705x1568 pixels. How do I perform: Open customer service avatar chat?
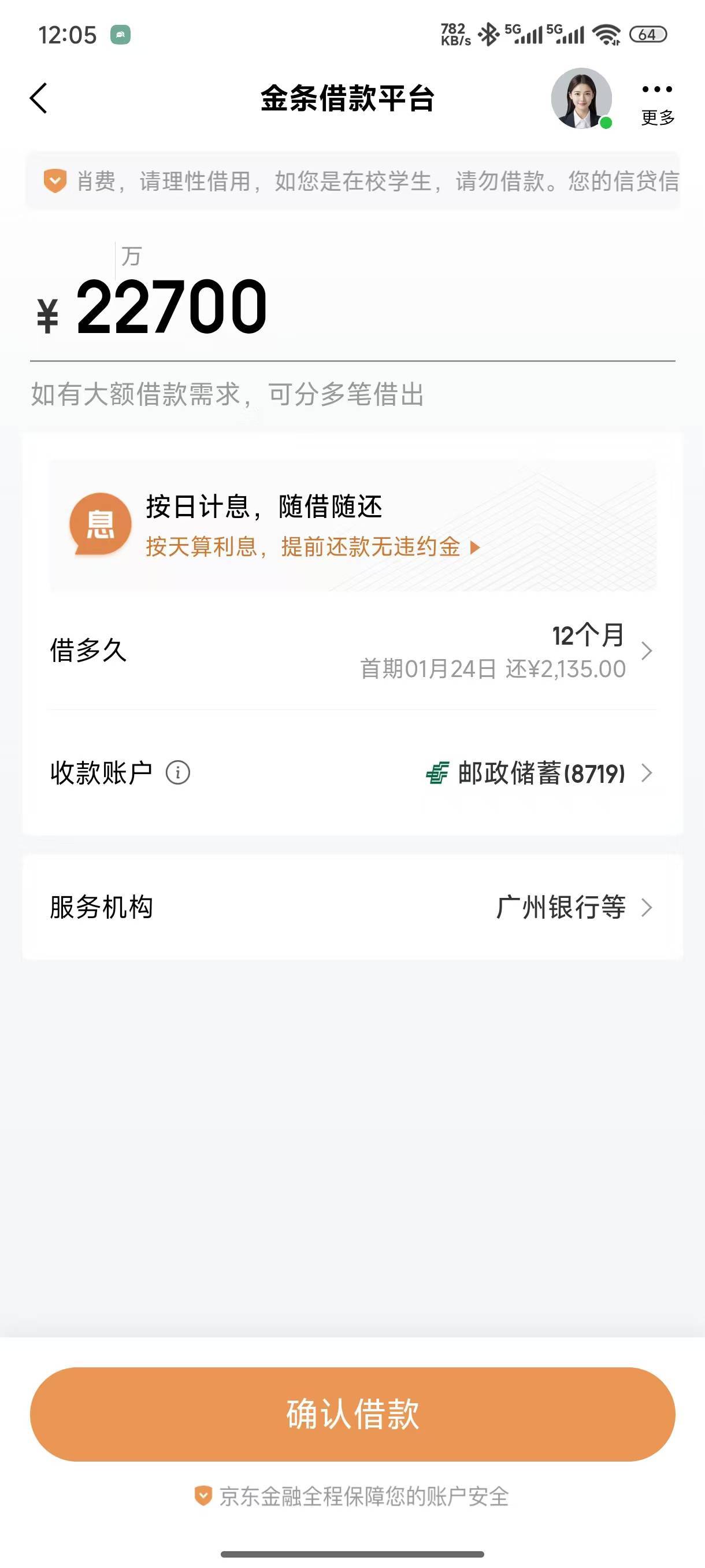581,98
